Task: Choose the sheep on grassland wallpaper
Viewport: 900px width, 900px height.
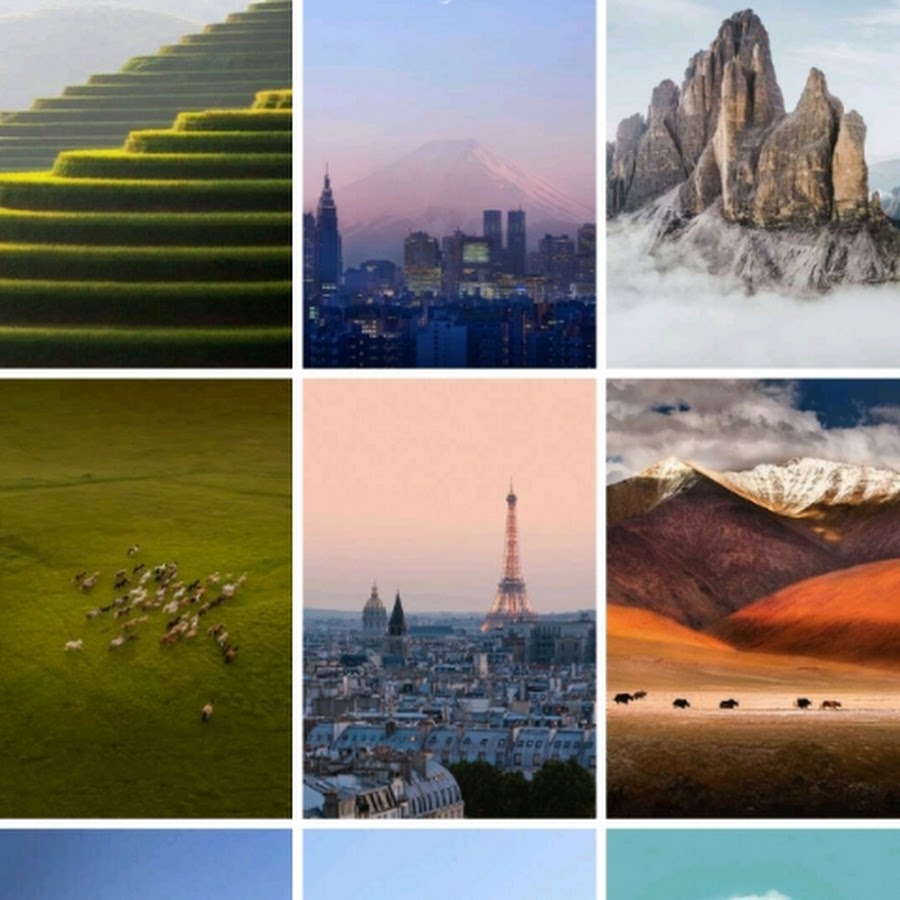Action: coord(145,598)
